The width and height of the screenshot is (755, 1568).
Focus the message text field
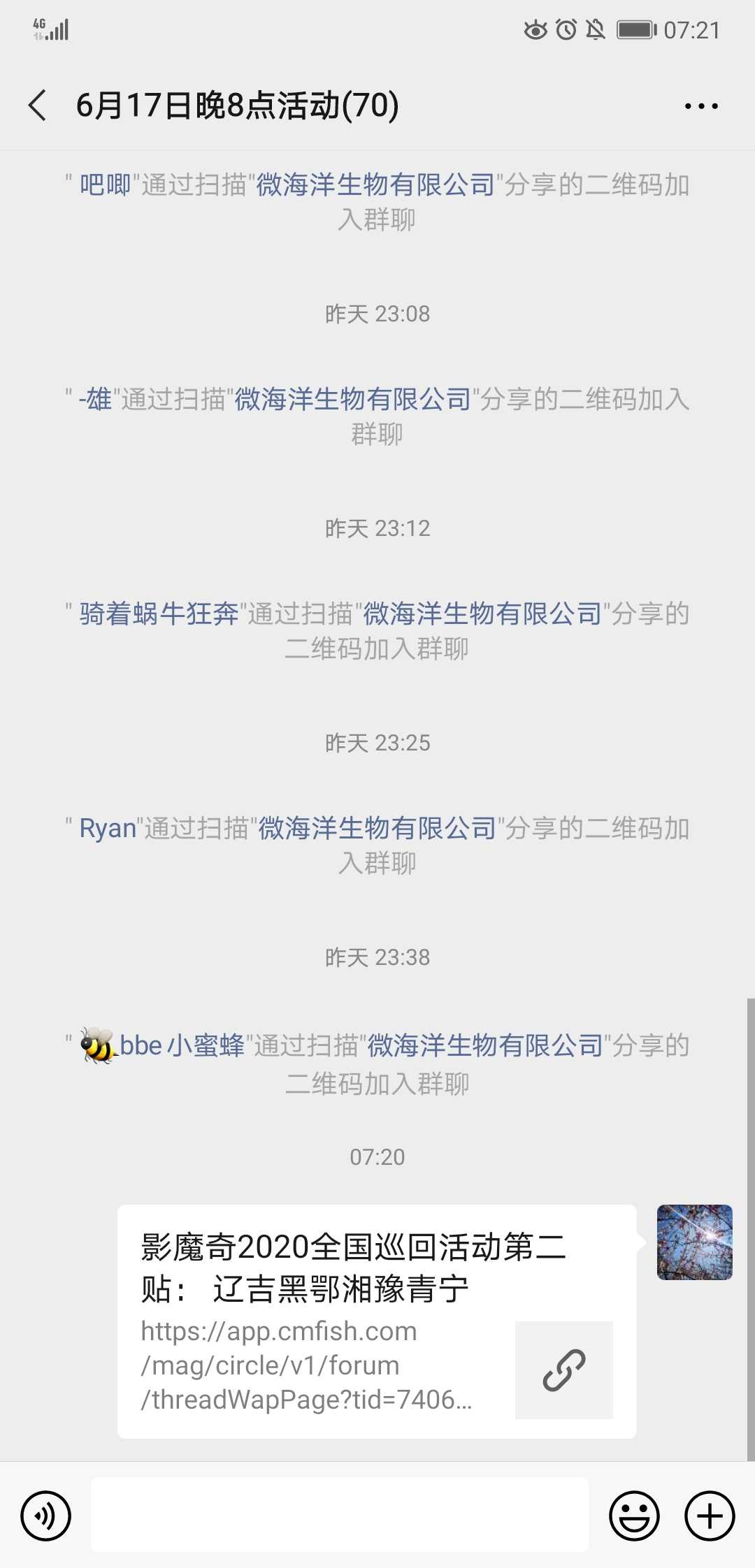pyautogui.click(x=340, y=1515)
